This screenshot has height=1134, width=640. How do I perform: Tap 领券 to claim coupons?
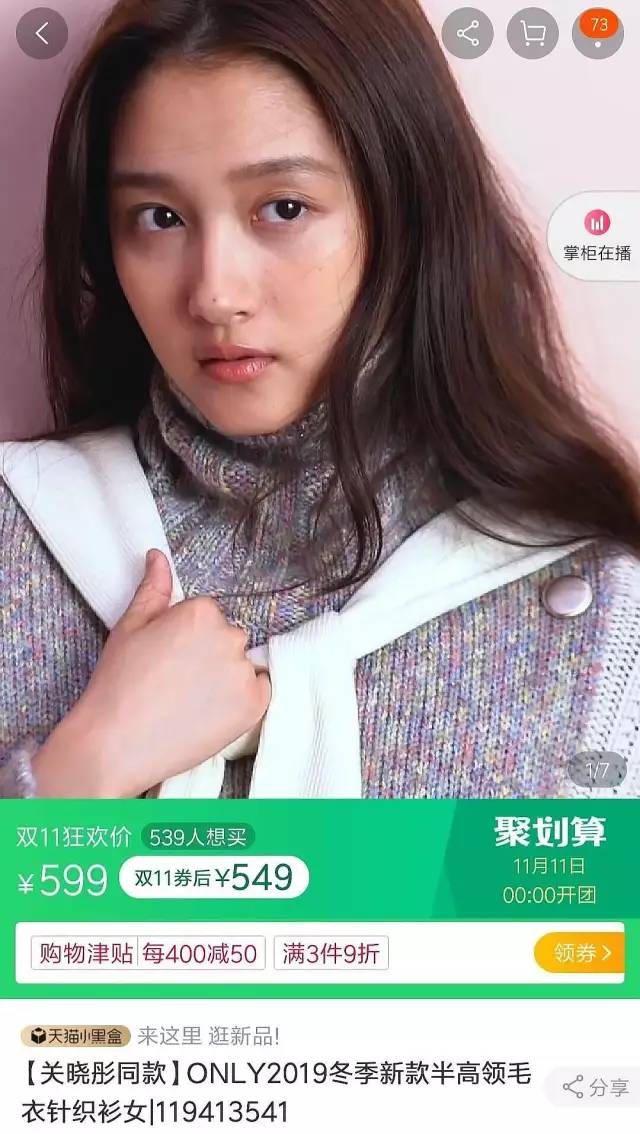coord(579,953)
